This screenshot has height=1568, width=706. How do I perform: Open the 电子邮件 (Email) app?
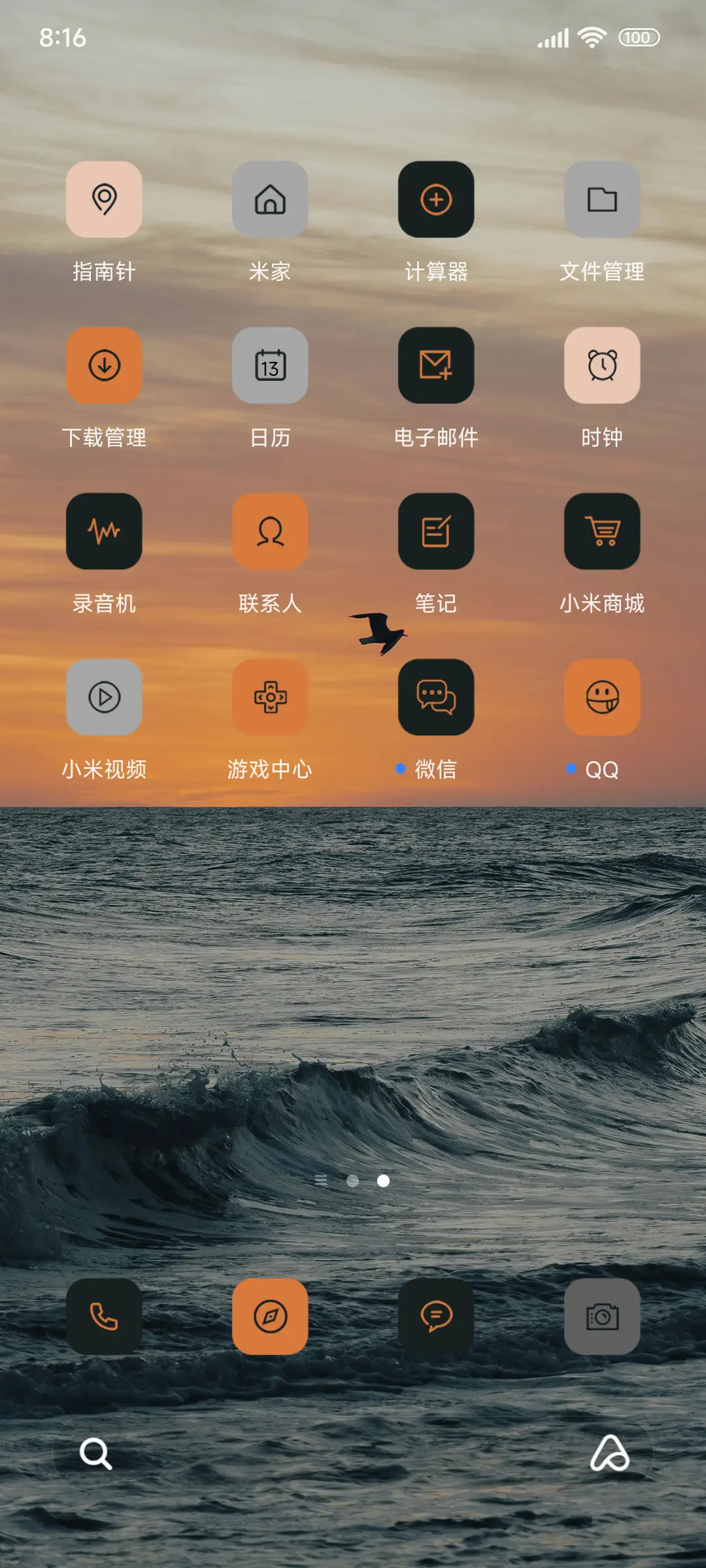pos(436,366)
